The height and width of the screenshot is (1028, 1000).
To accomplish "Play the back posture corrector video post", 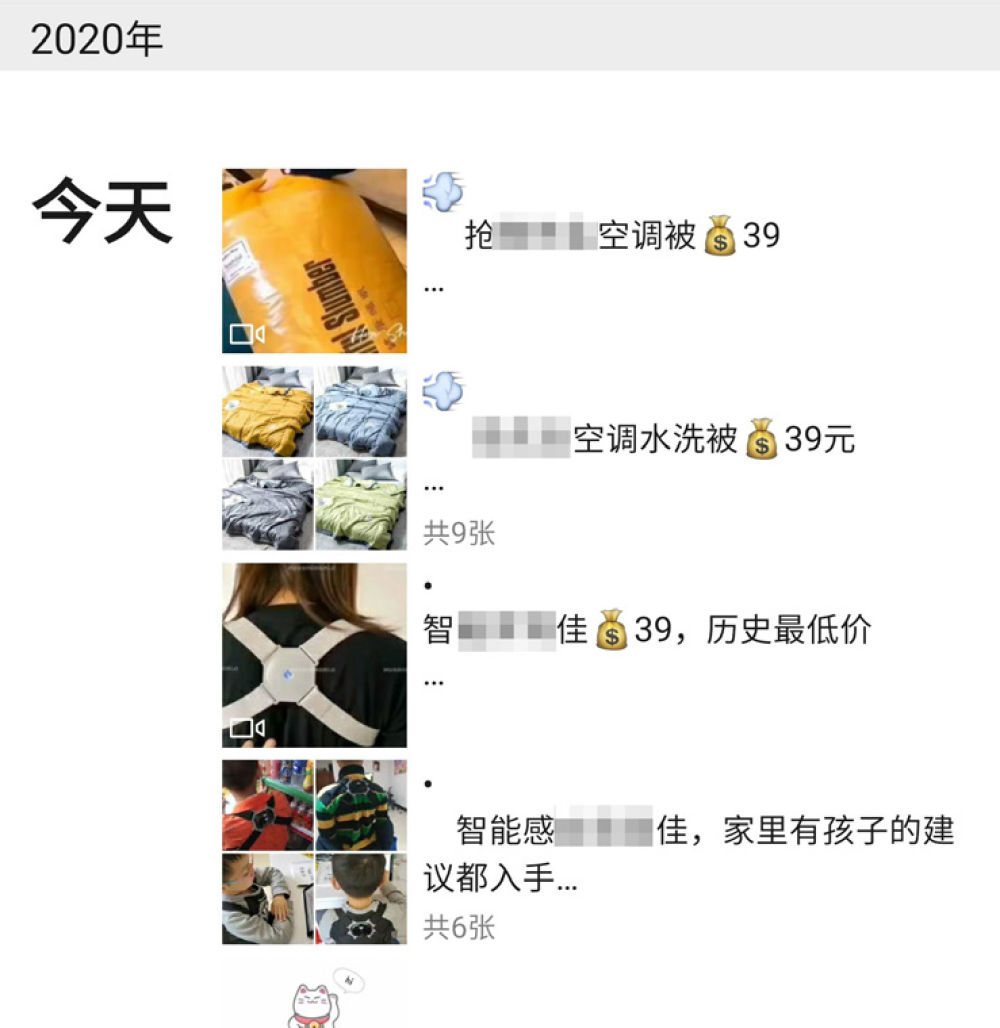I will (x=314, y=655).
